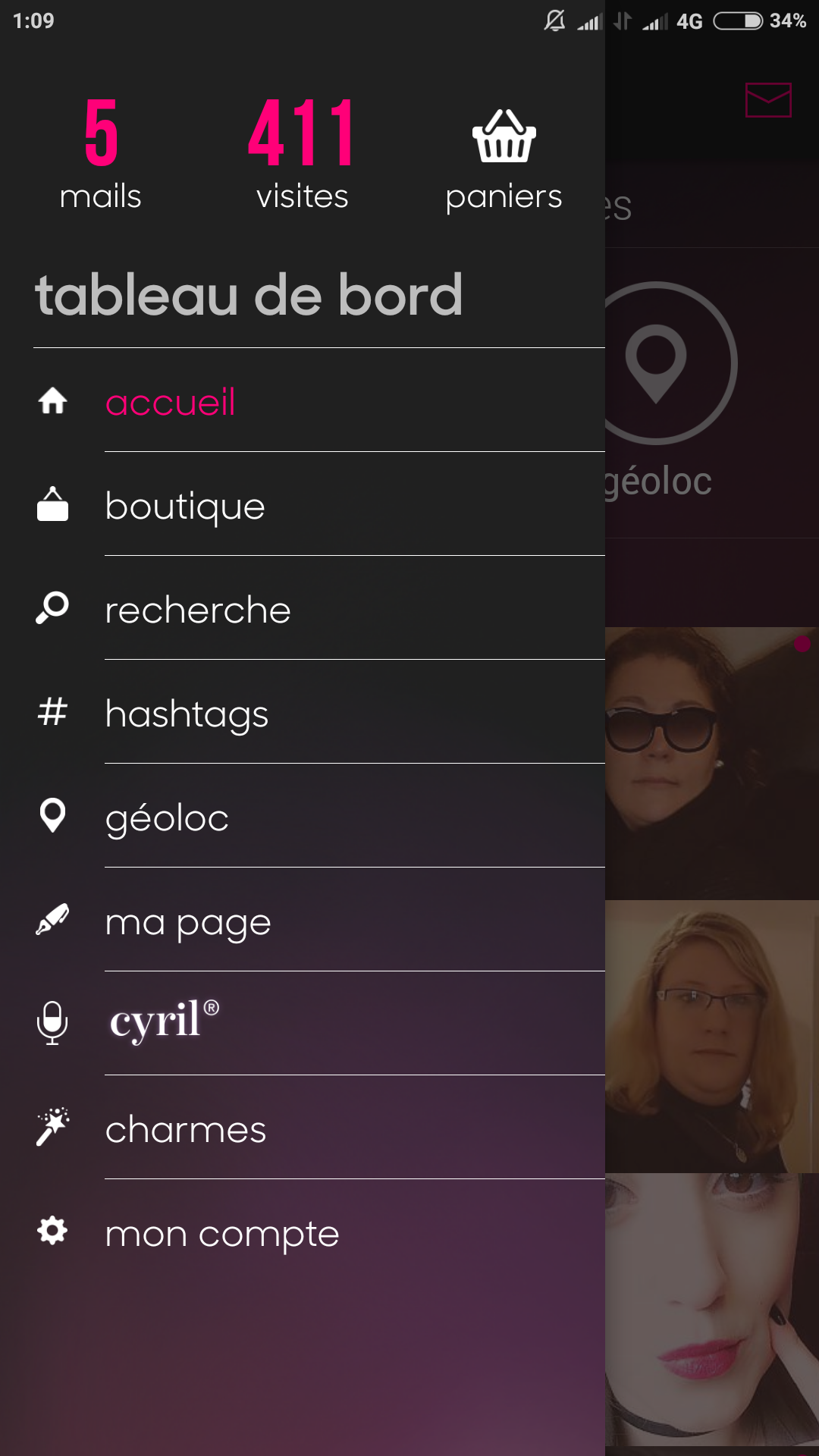
Task: Select recherche in the menu
Action: coord(198,610)
